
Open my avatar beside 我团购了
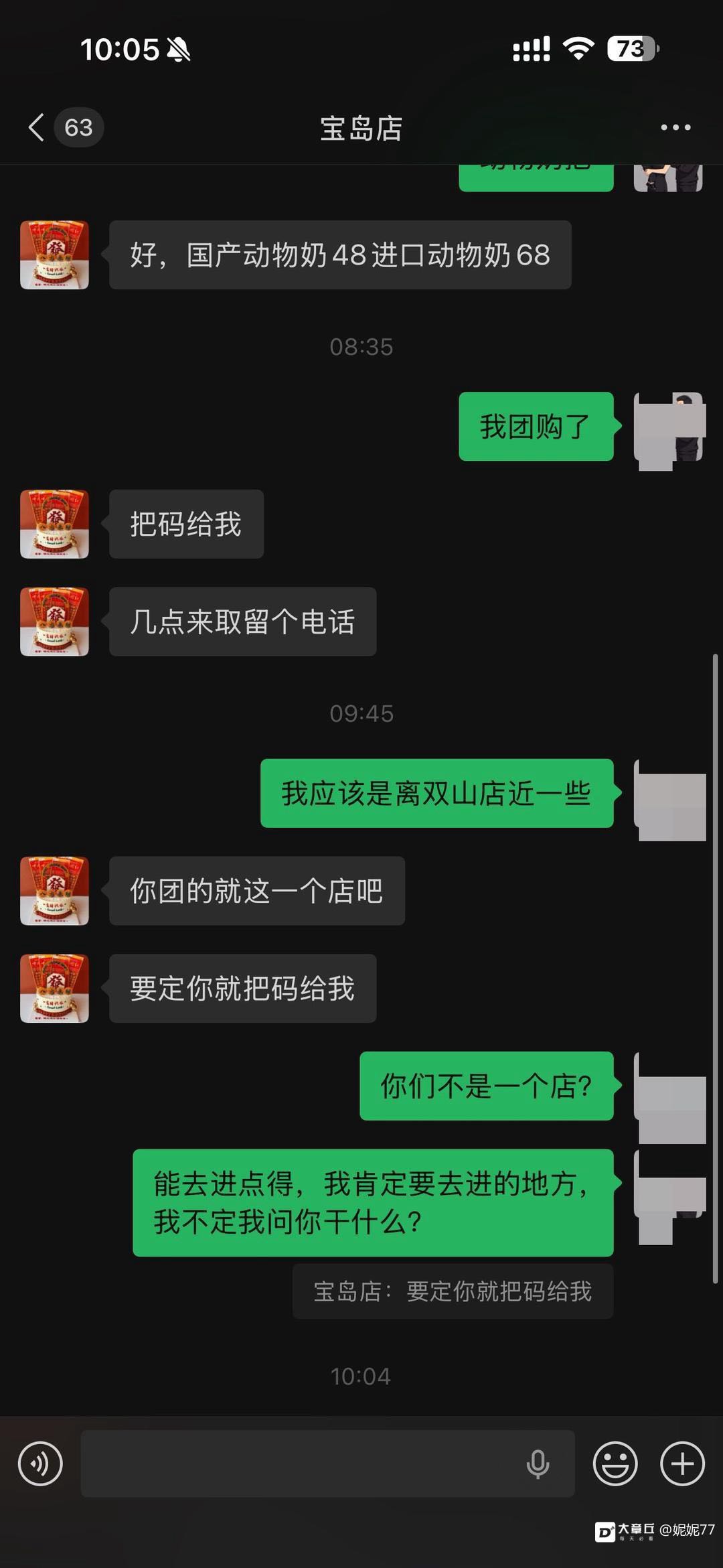669,427
